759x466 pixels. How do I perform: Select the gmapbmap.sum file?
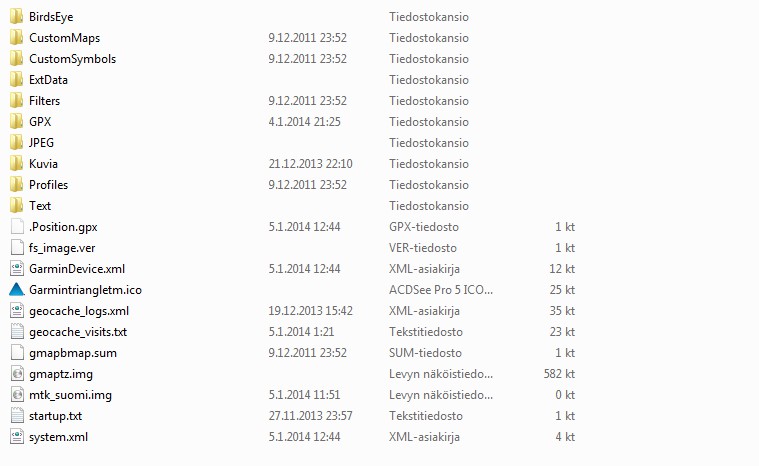[x=72, y=353]
